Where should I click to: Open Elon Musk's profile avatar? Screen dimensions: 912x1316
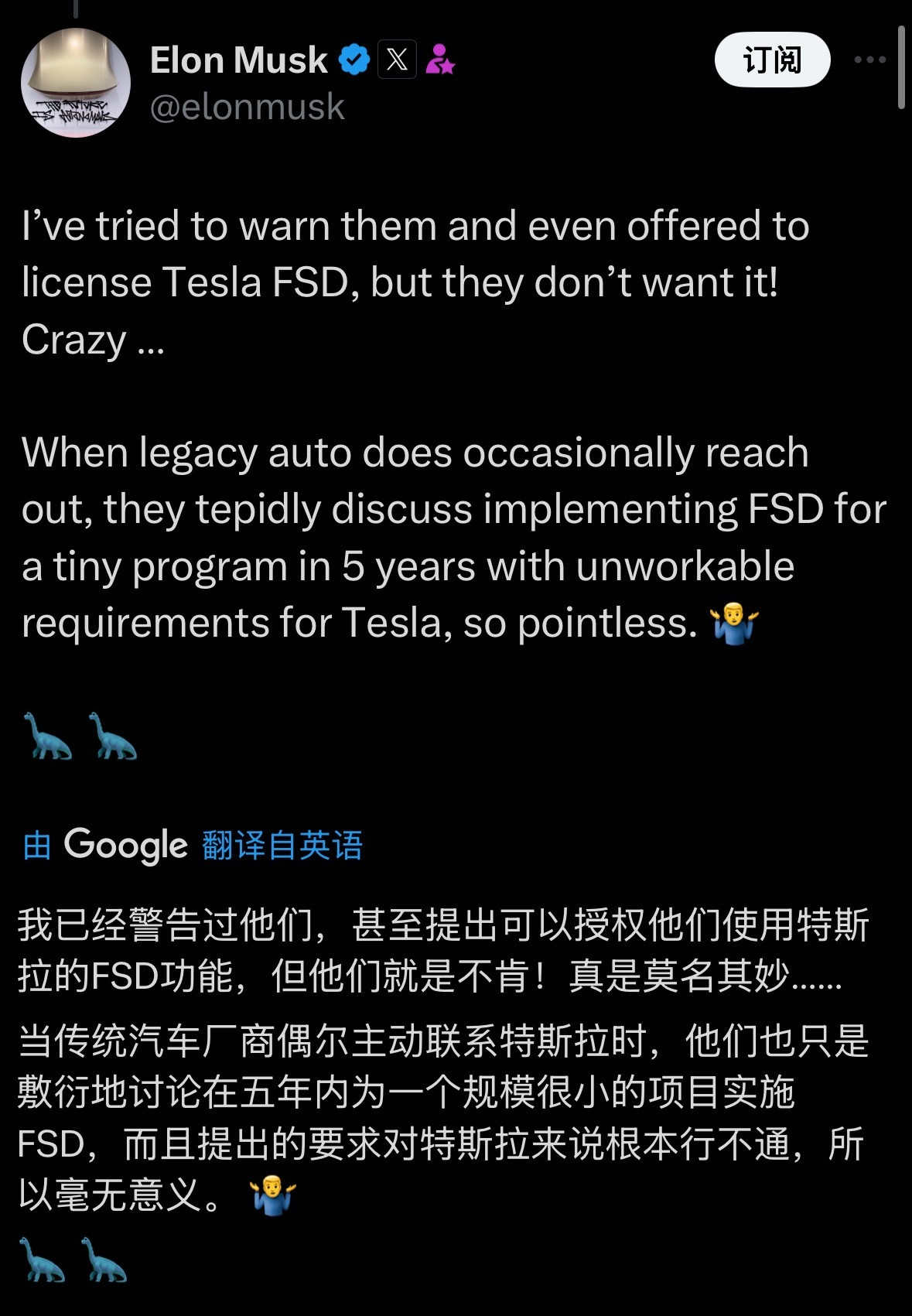[x=75, y=80]
